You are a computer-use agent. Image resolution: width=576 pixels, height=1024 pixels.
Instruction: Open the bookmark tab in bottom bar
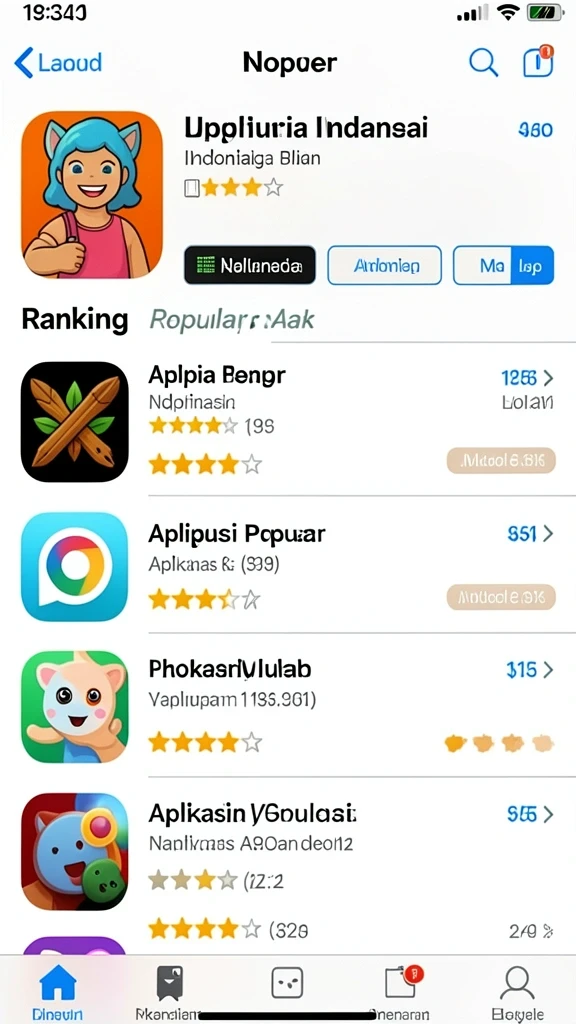tap(170, 993)
